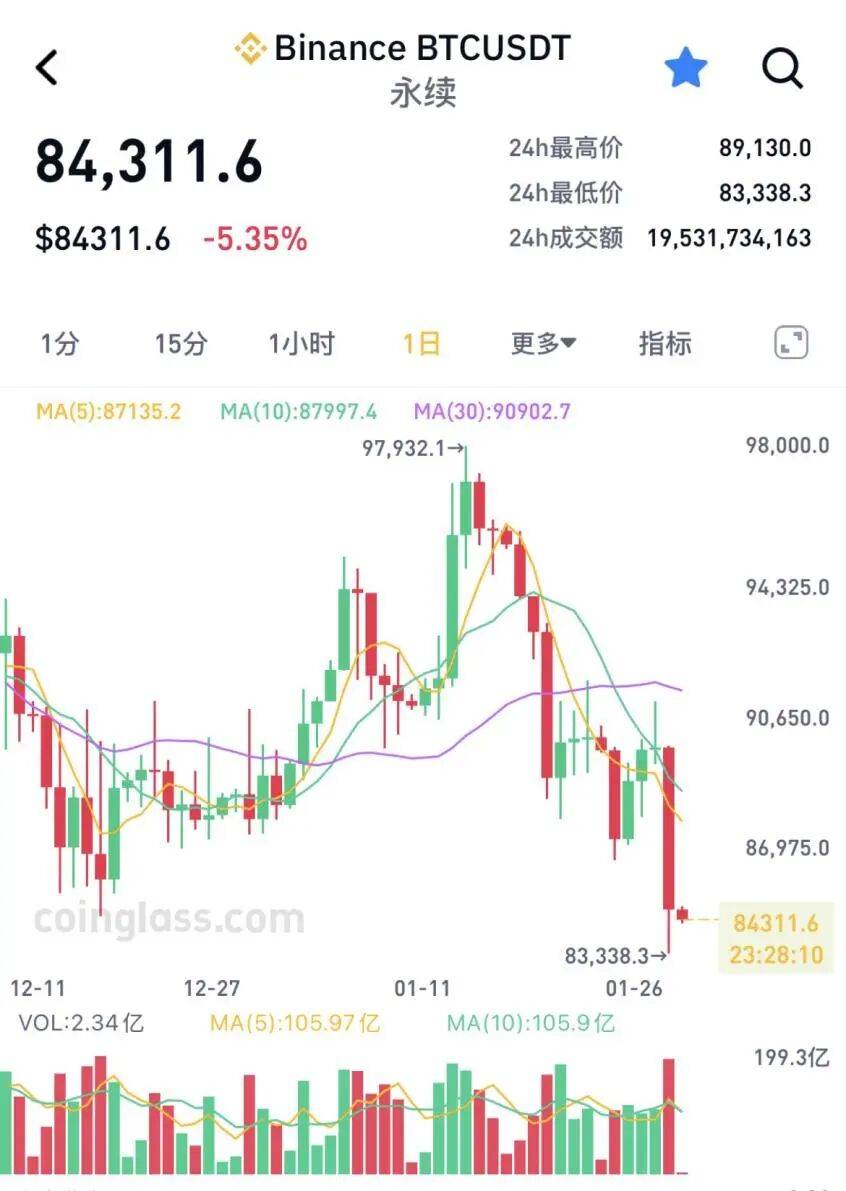Select the 指标 indicators option
The width and height of the screenshot is (846, 1191).
[666, 343]
